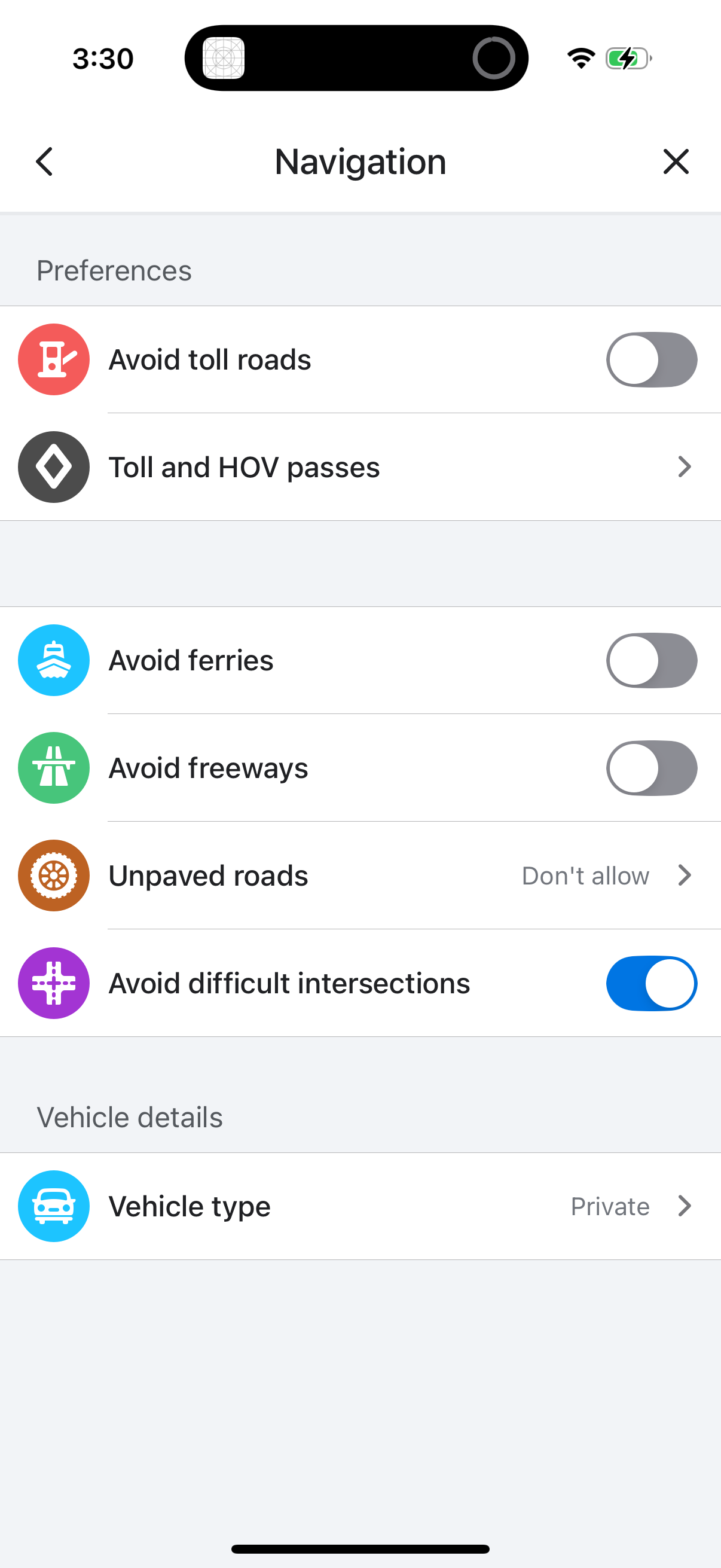The width and height of the screenshot is (721, 1568).
Task: Enable Avoid toll roads
Action: click(x=650, y=359)
